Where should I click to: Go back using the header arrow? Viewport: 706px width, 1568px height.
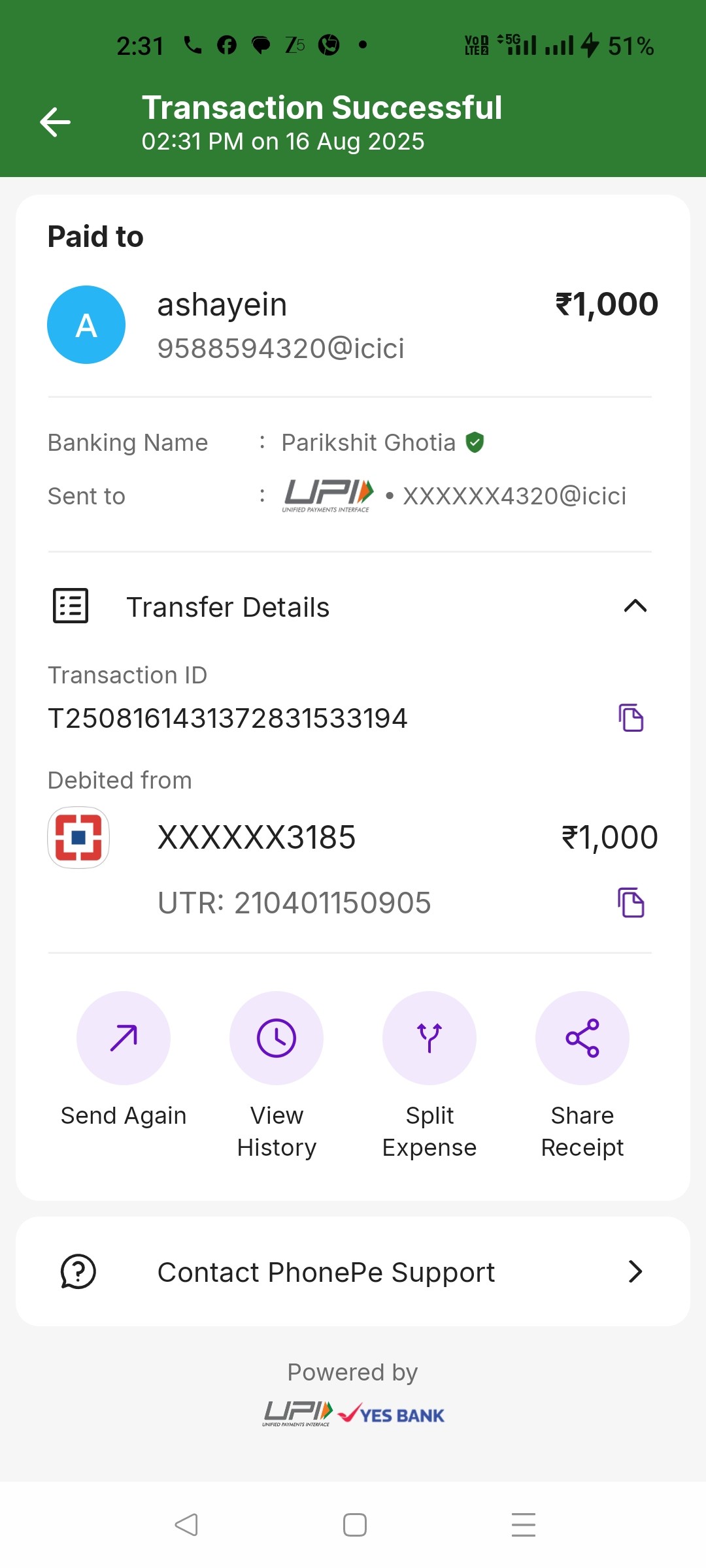pyautogui.click(x=56, y=122)
